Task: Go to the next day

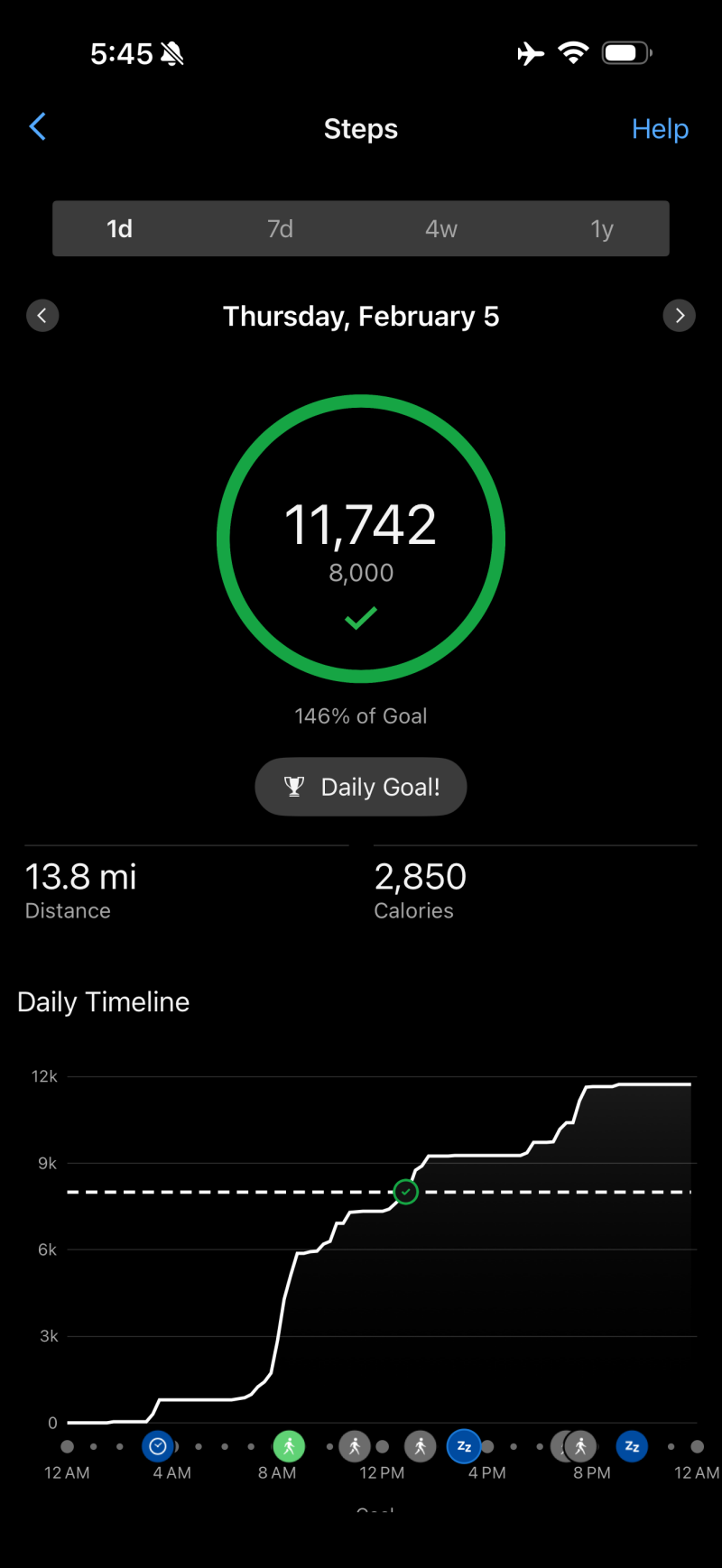Action: coord(680,316)
